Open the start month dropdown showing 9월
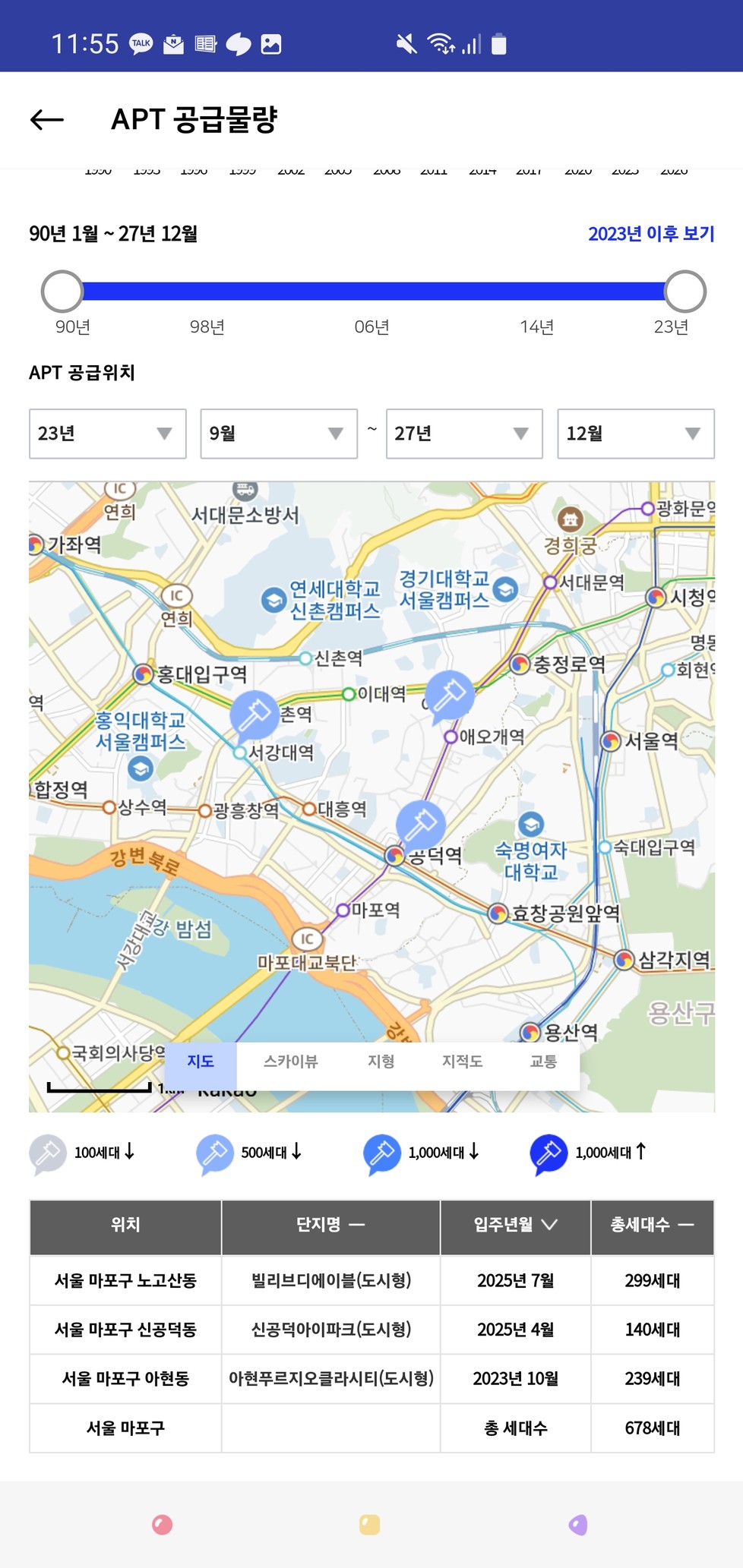 point(279,434)
